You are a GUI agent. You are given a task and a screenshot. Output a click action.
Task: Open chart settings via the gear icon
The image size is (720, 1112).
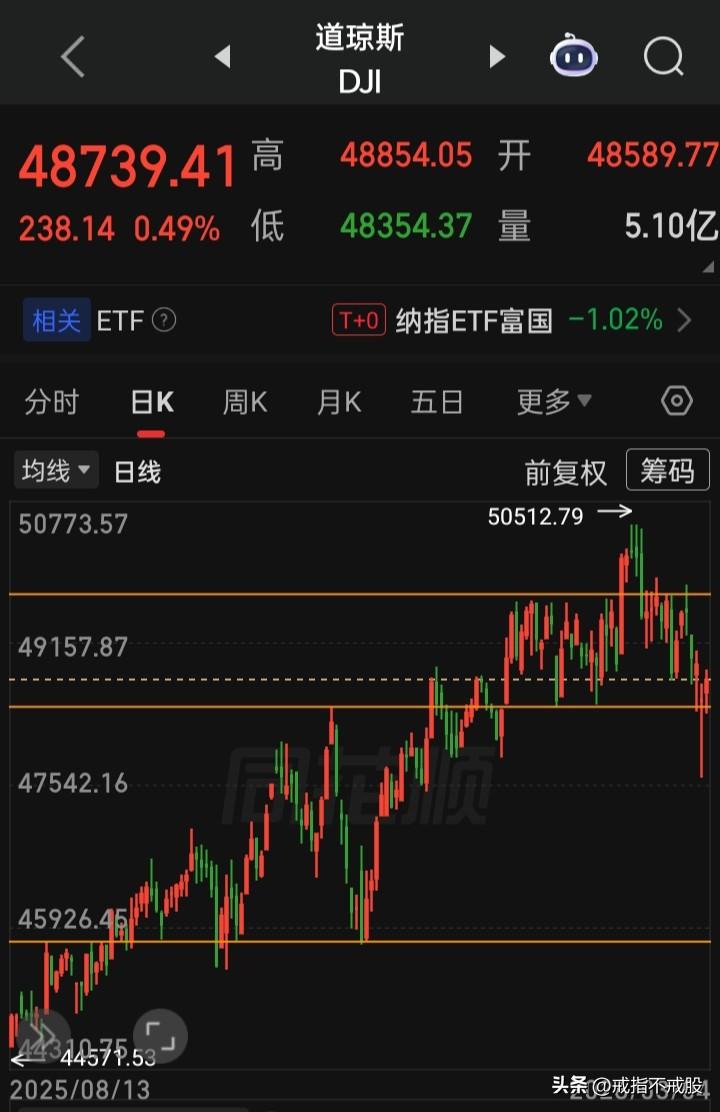click(675, 399)
